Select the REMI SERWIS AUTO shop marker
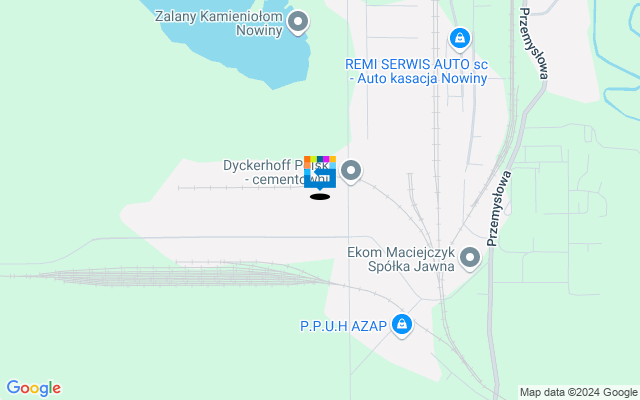 click(x=459, y=39)
